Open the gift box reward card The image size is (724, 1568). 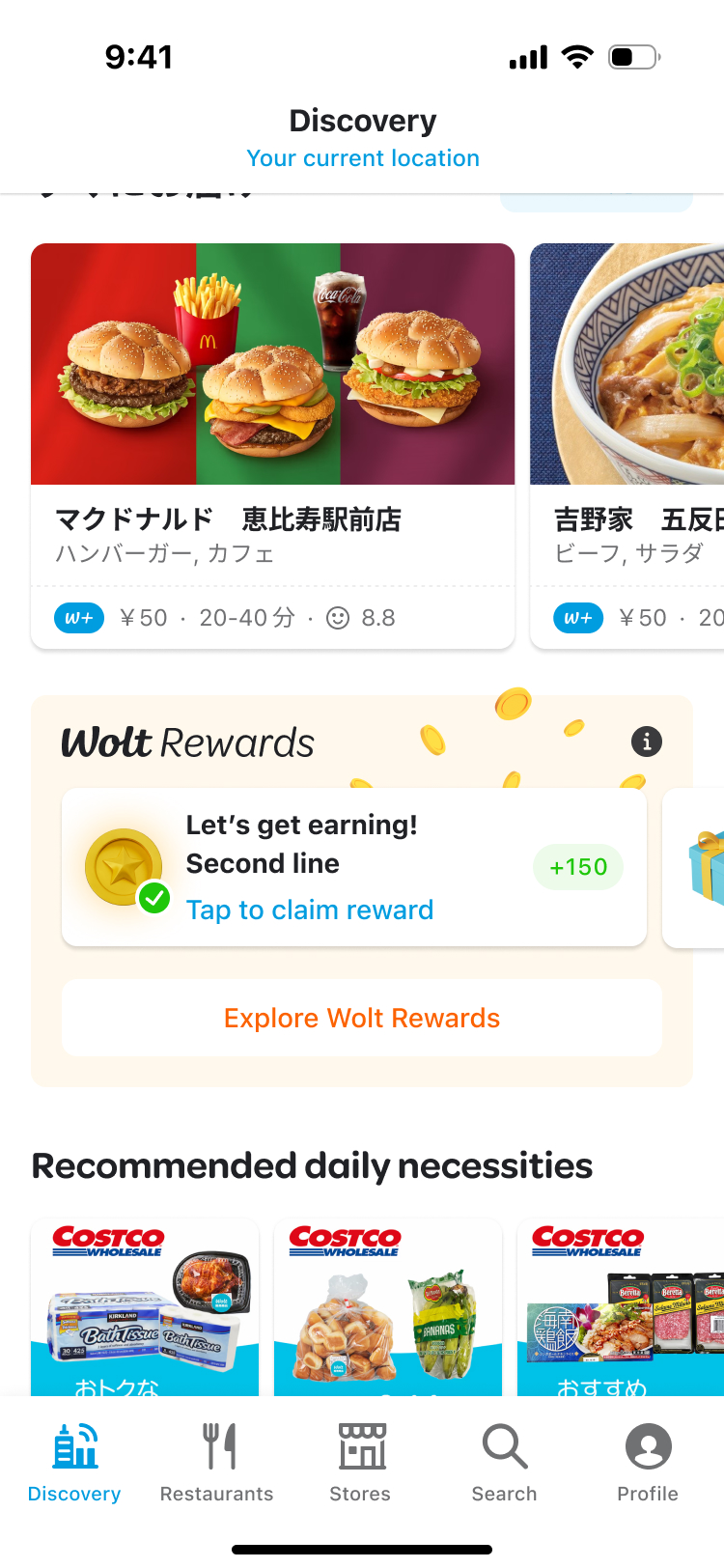[x=697, y=867]
